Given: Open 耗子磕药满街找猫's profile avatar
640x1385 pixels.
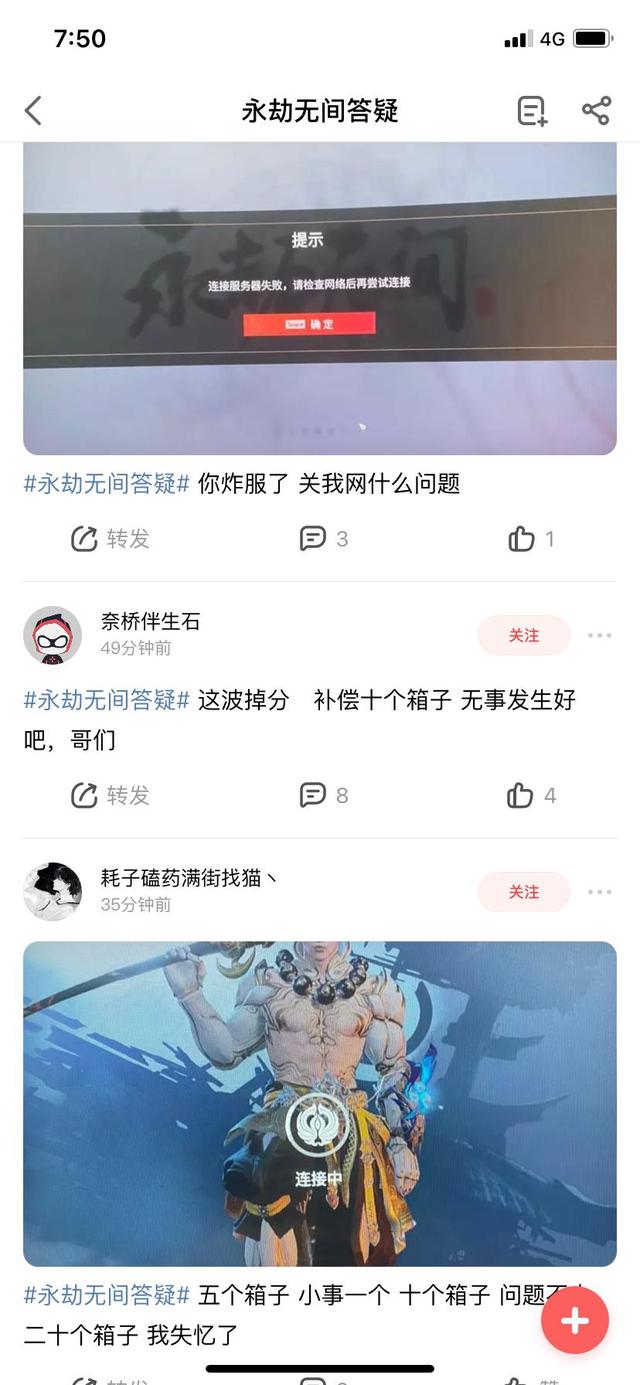Looking at the screenshot, I should [x=52, y=891].
